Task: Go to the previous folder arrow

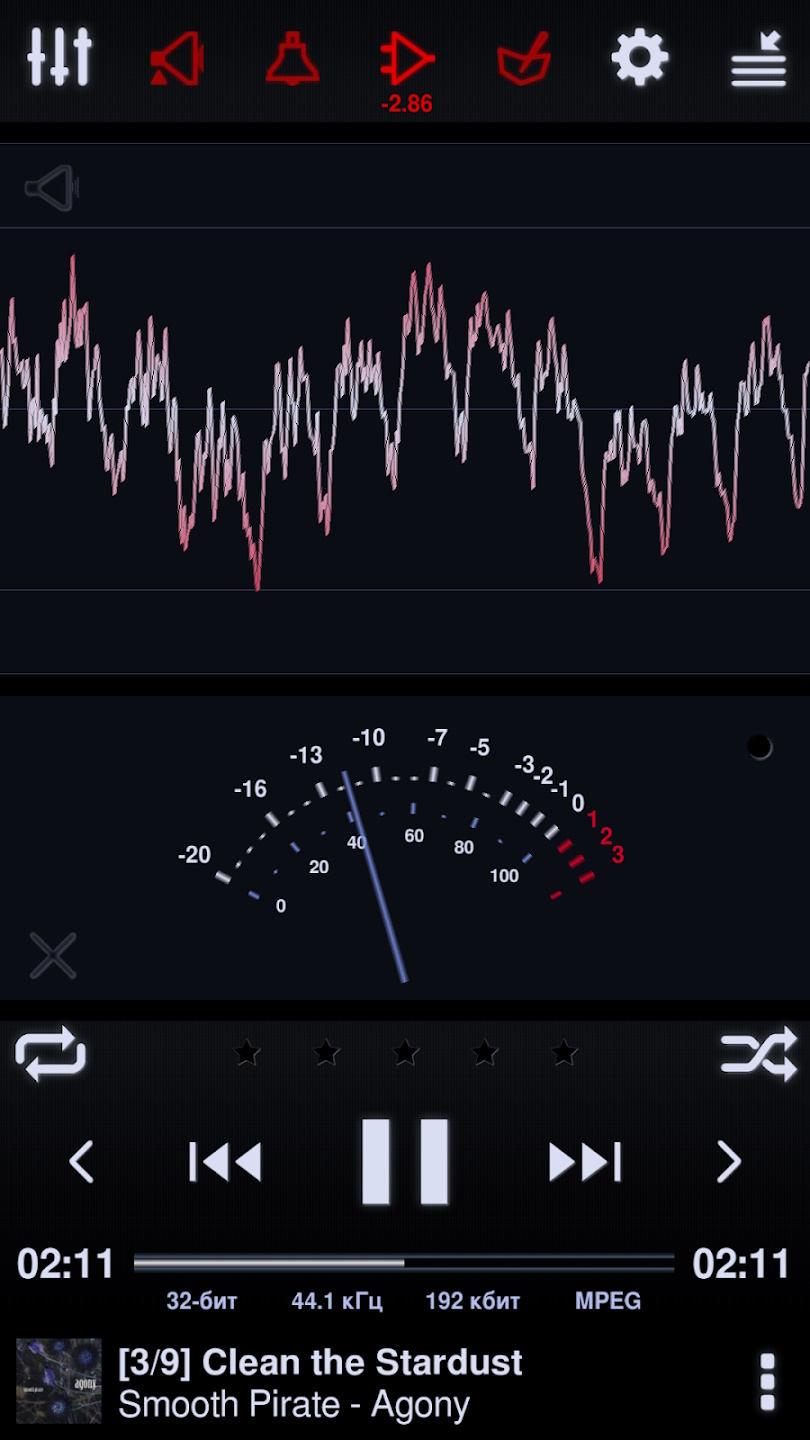Action: (81, 1162)
